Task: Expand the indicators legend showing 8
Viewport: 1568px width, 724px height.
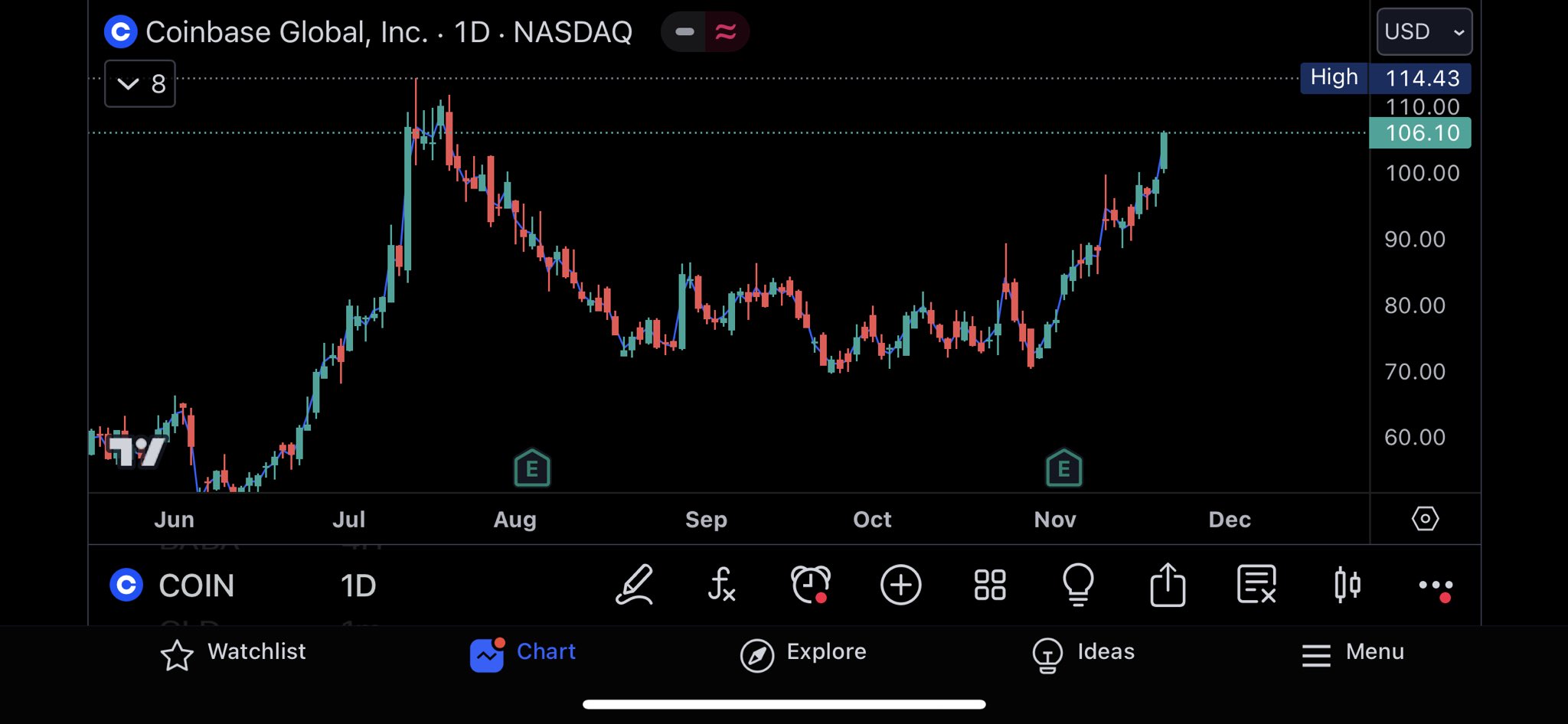Action: 140,83
